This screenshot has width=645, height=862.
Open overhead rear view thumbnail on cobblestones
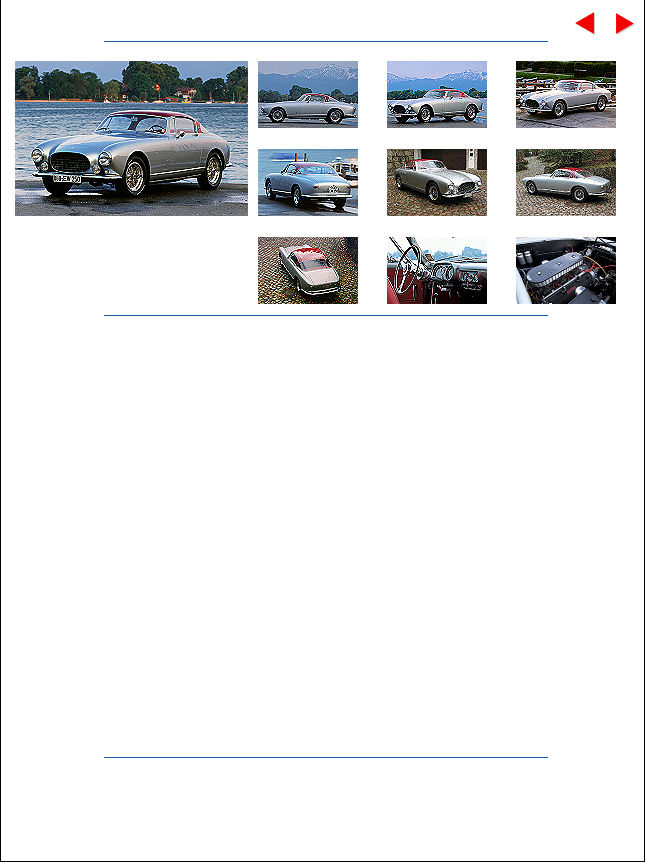(308, 270)
